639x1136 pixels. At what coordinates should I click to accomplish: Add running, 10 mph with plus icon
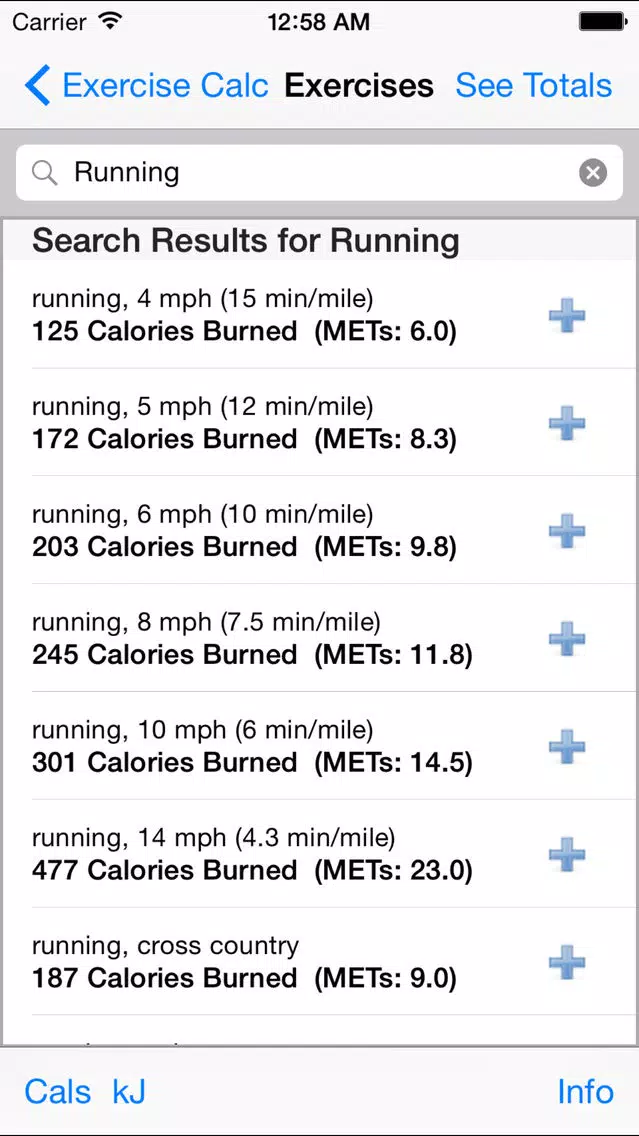(x=567, y=747)
